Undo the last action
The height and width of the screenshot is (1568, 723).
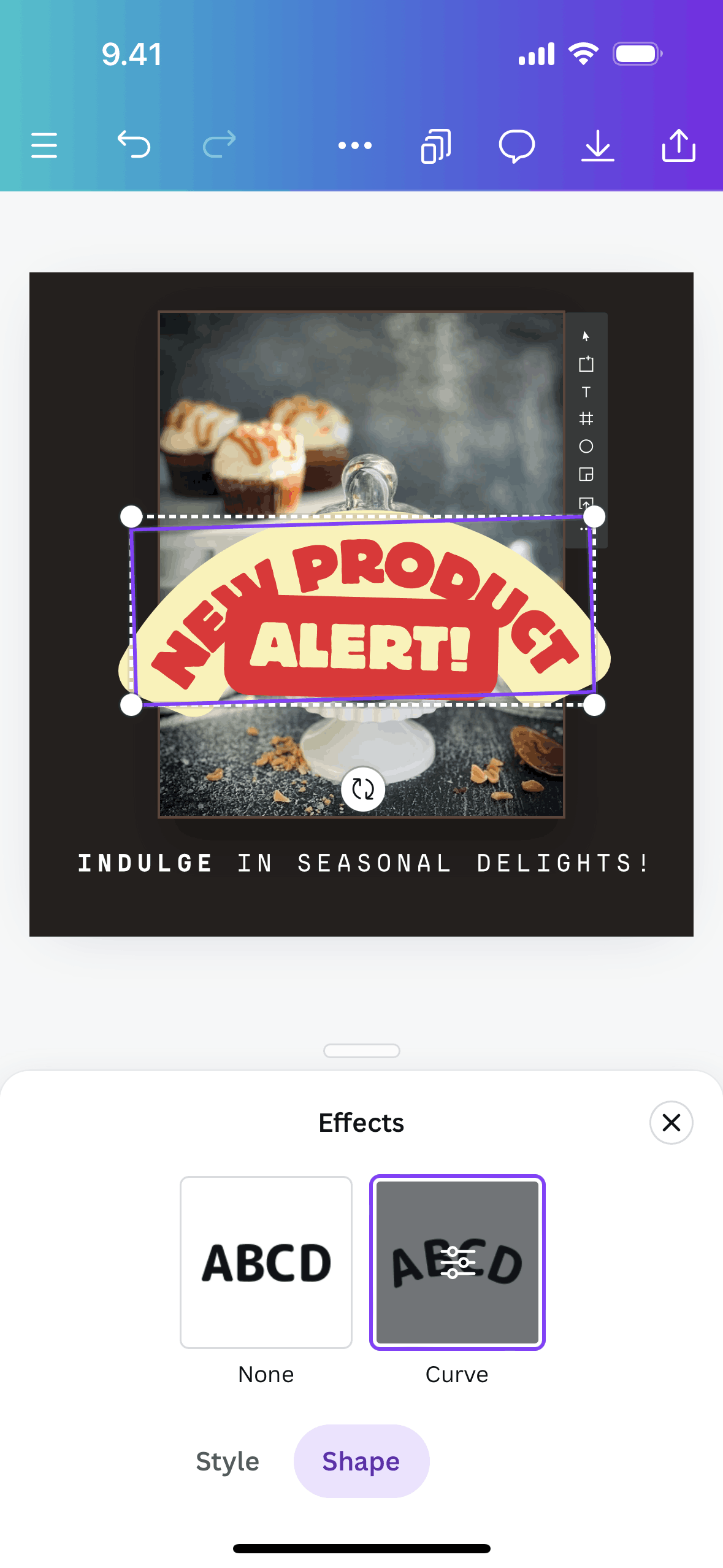click(134, 145)
